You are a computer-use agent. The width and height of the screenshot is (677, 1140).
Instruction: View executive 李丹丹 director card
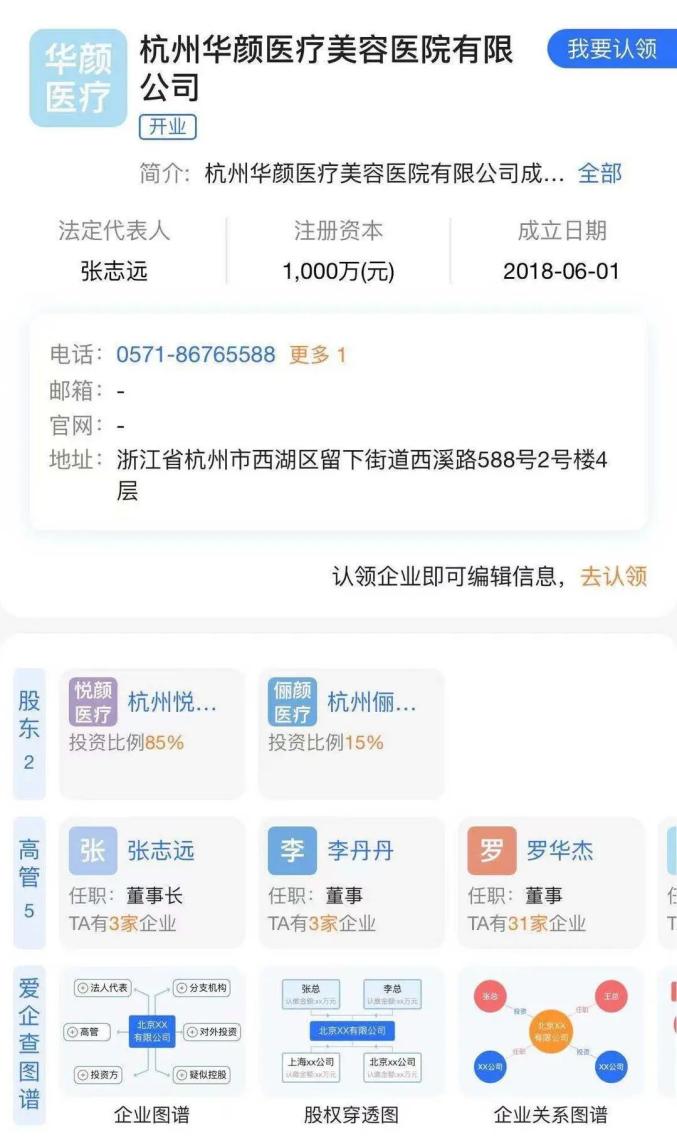[351, 881]
